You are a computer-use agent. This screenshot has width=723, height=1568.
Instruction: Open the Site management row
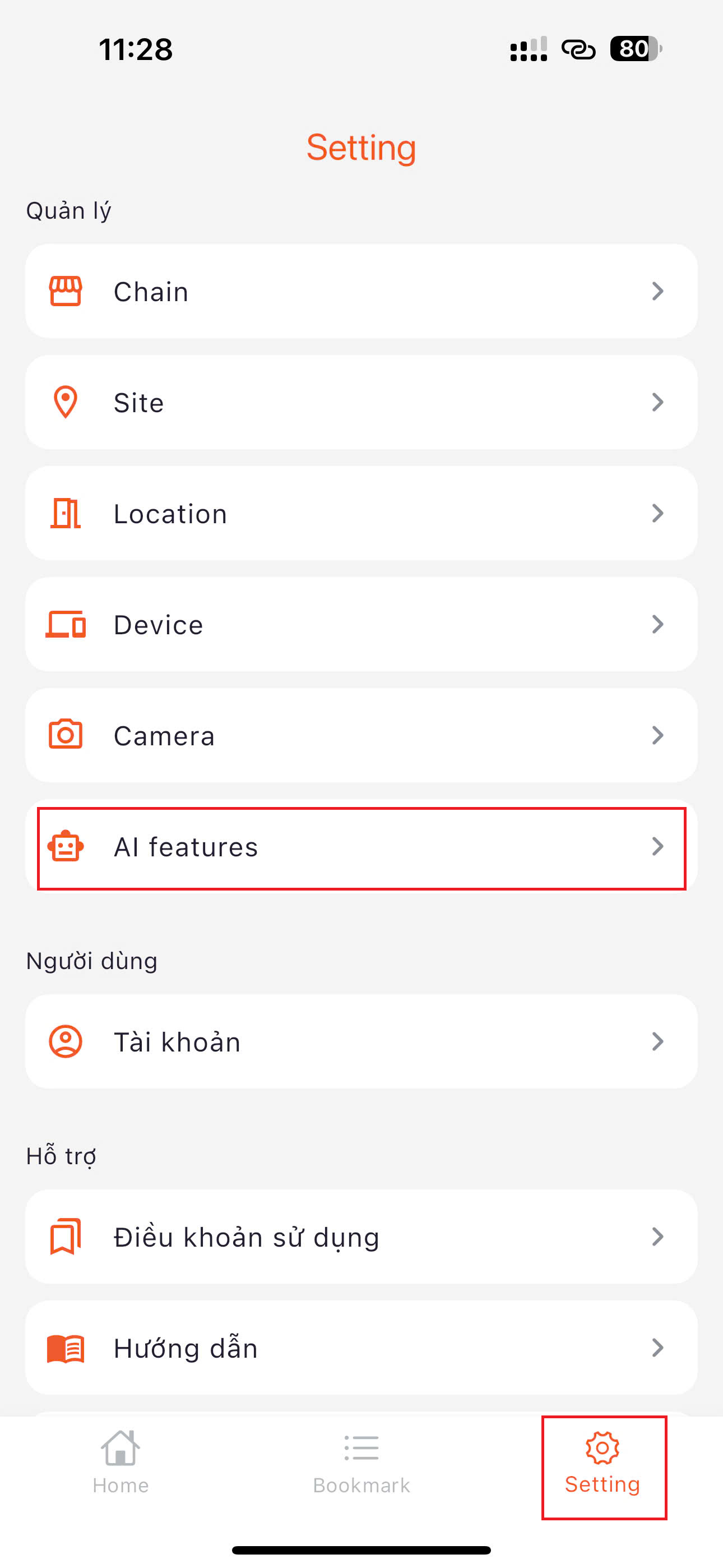pyautogui.click(x=361, y=402)
